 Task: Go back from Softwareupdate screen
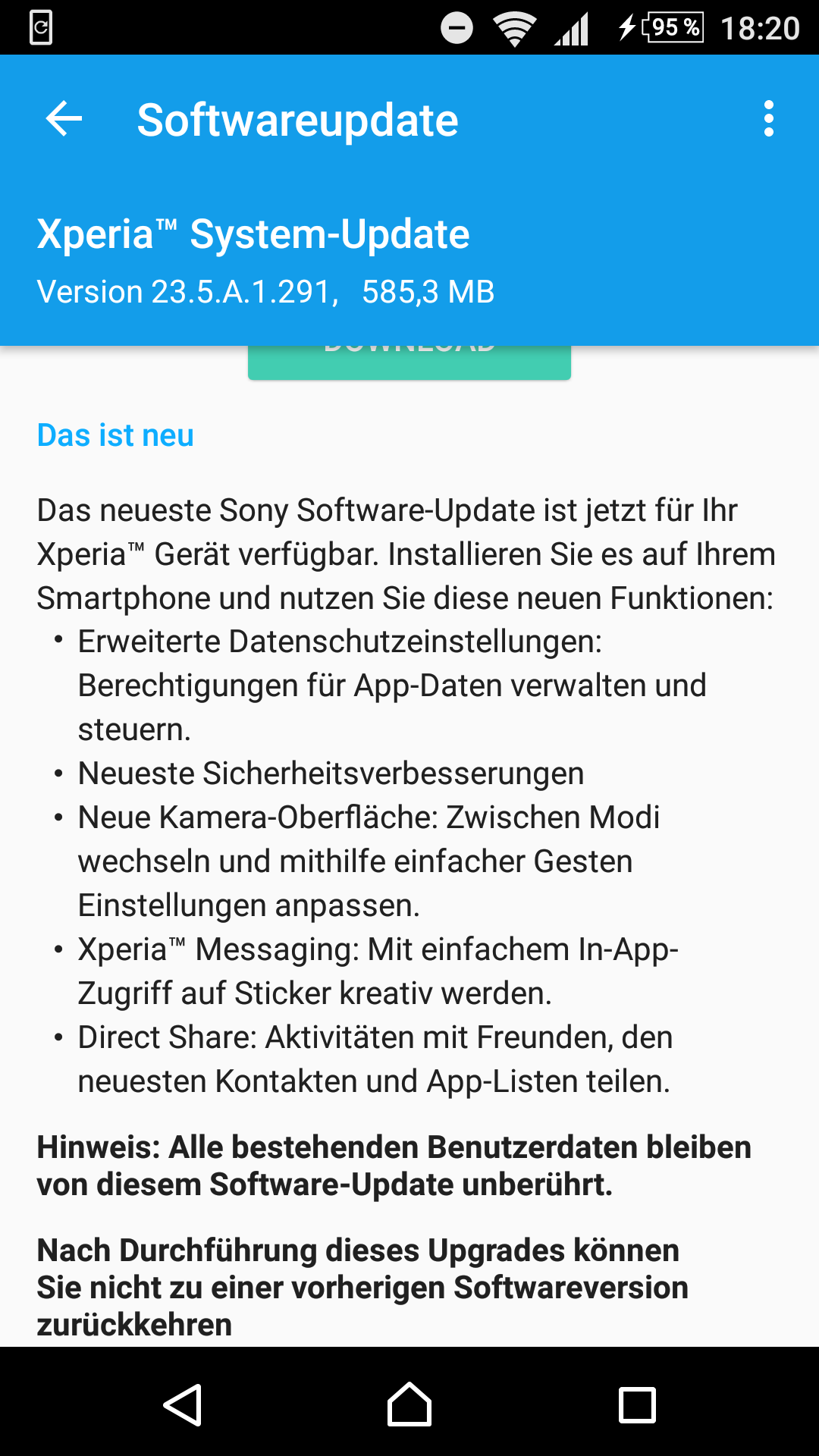pyautogui.click(x=64, y=119)
